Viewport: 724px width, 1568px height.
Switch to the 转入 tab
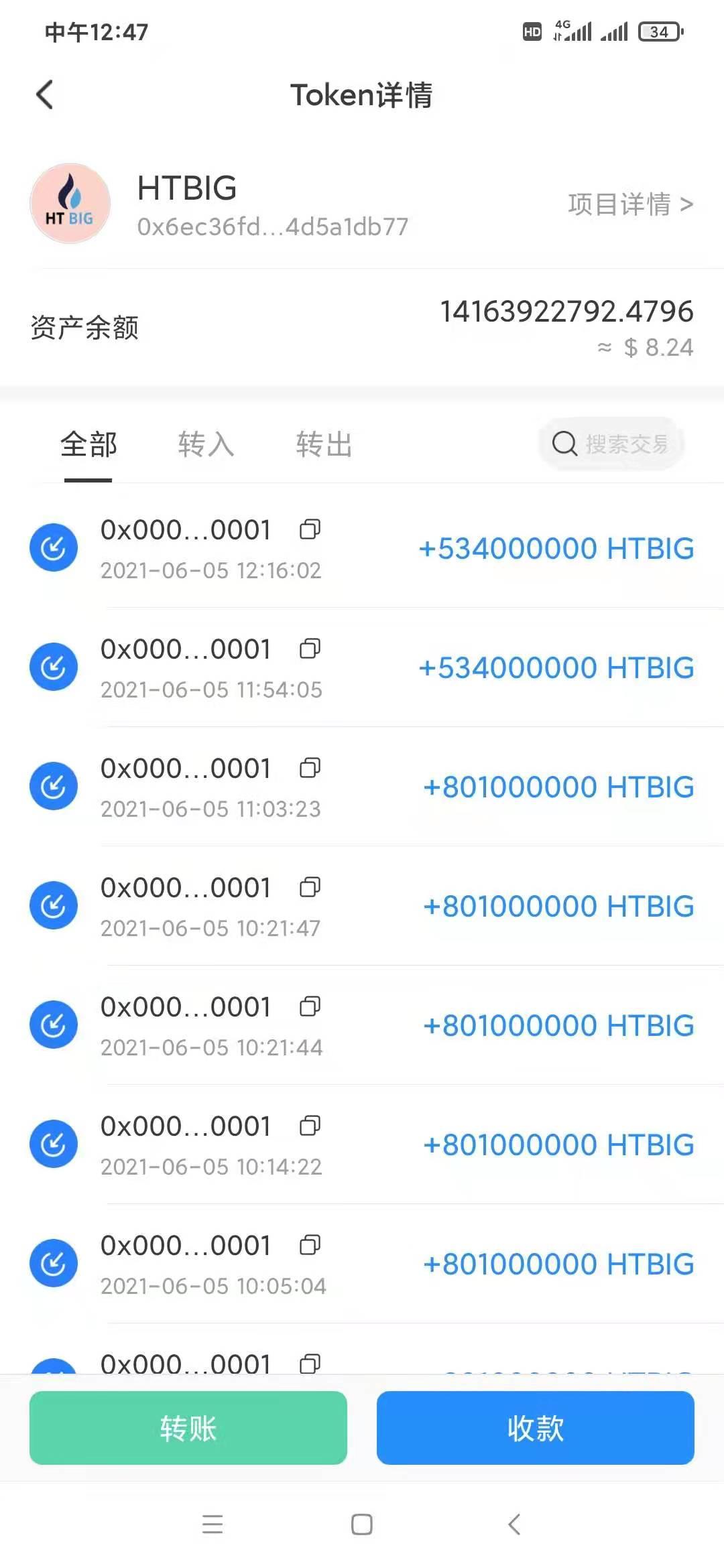tap(206, 444)
